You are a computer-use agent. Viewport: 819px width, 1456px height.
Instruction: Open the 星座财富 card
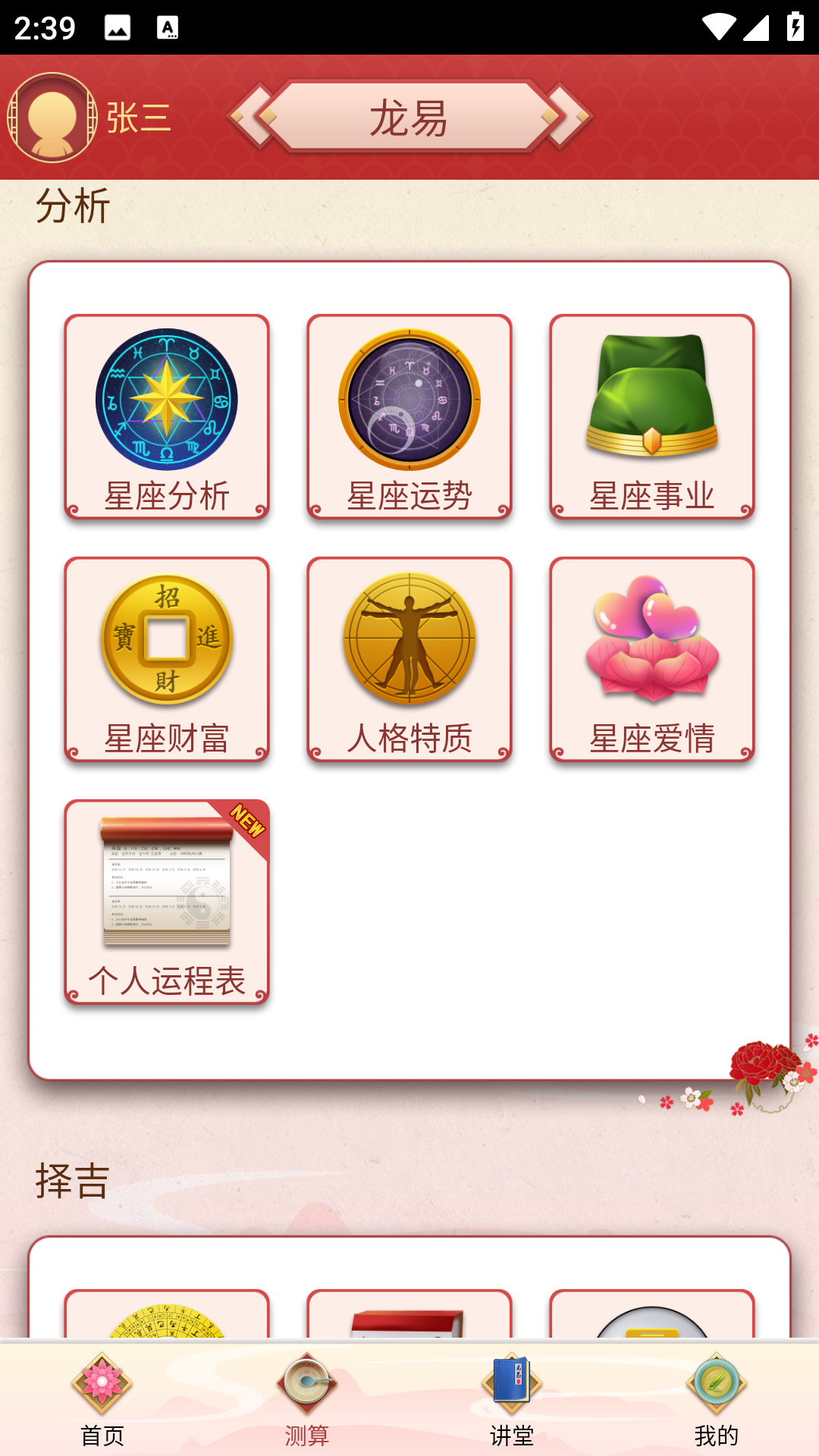(x=167, y=660)
